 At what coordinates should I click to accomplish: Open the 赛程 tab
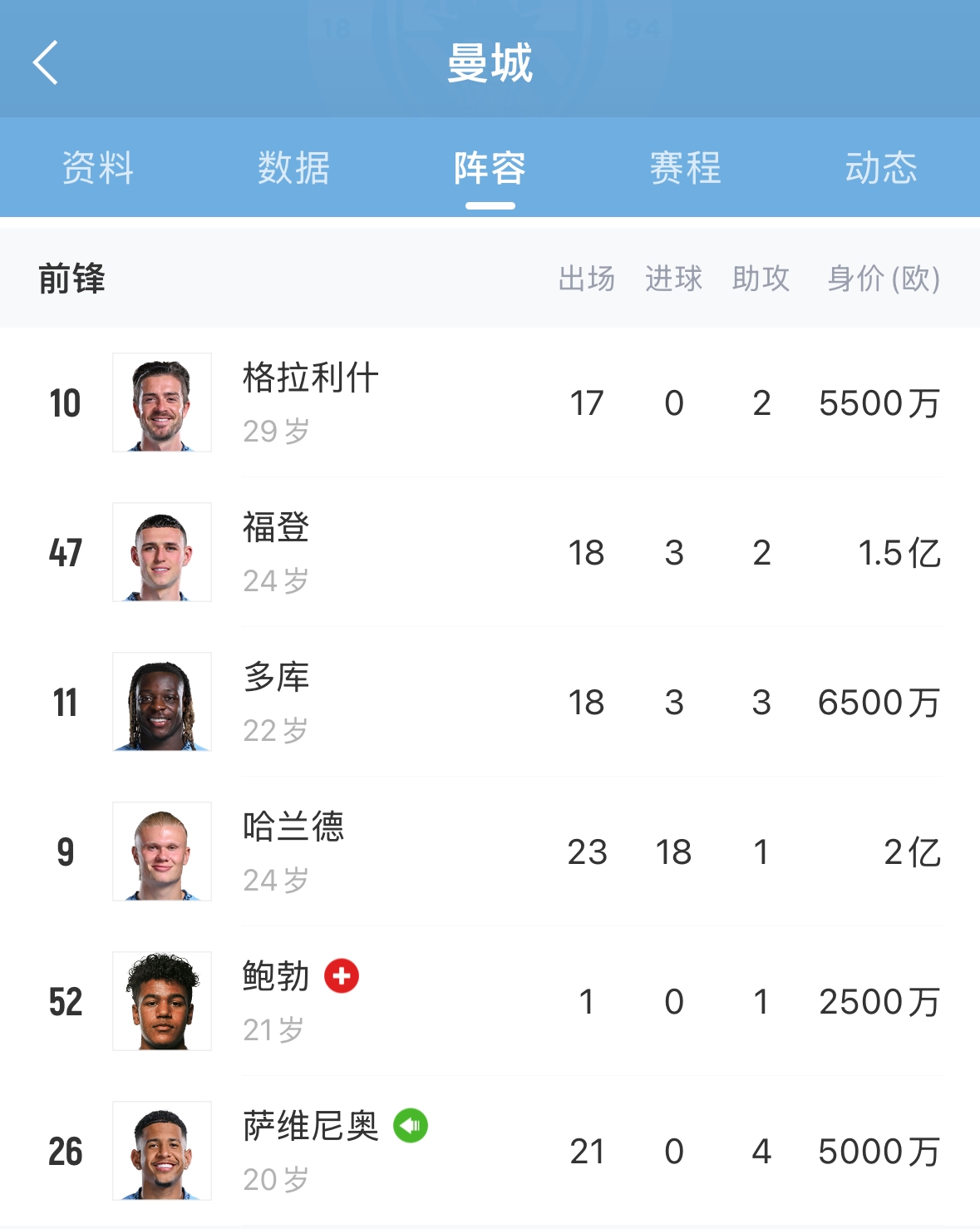(685, 168)
